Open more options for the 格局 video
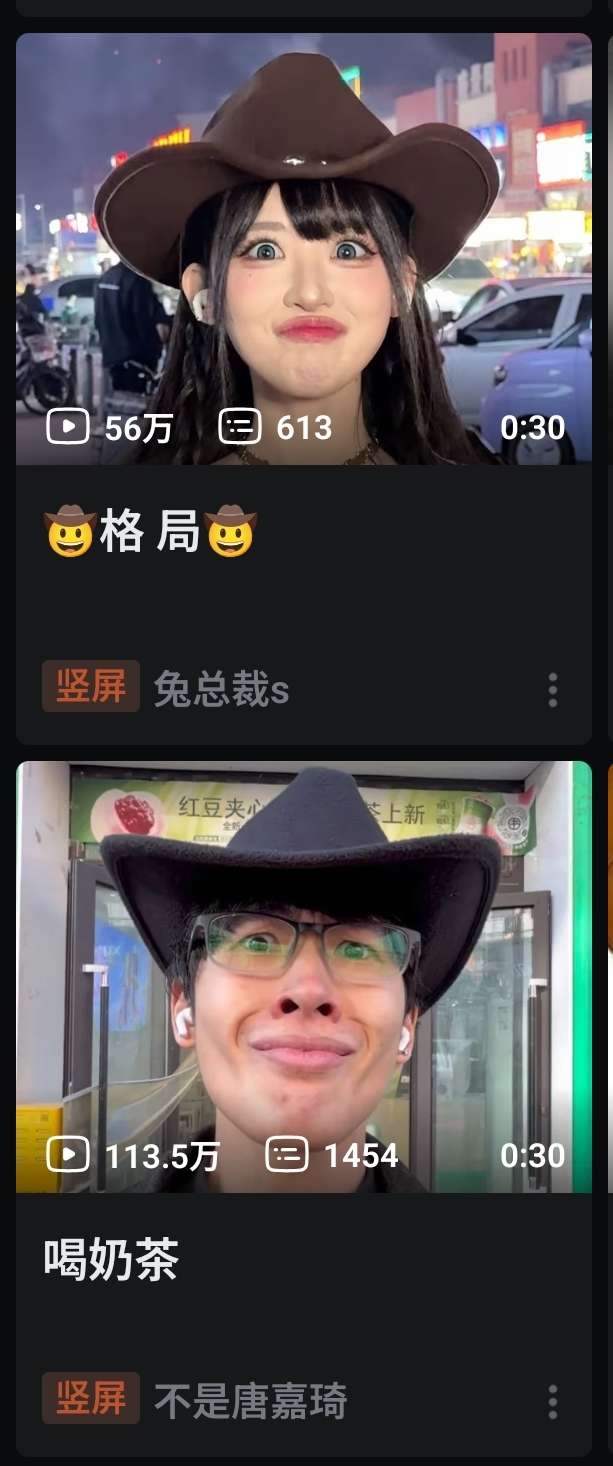 552,690
